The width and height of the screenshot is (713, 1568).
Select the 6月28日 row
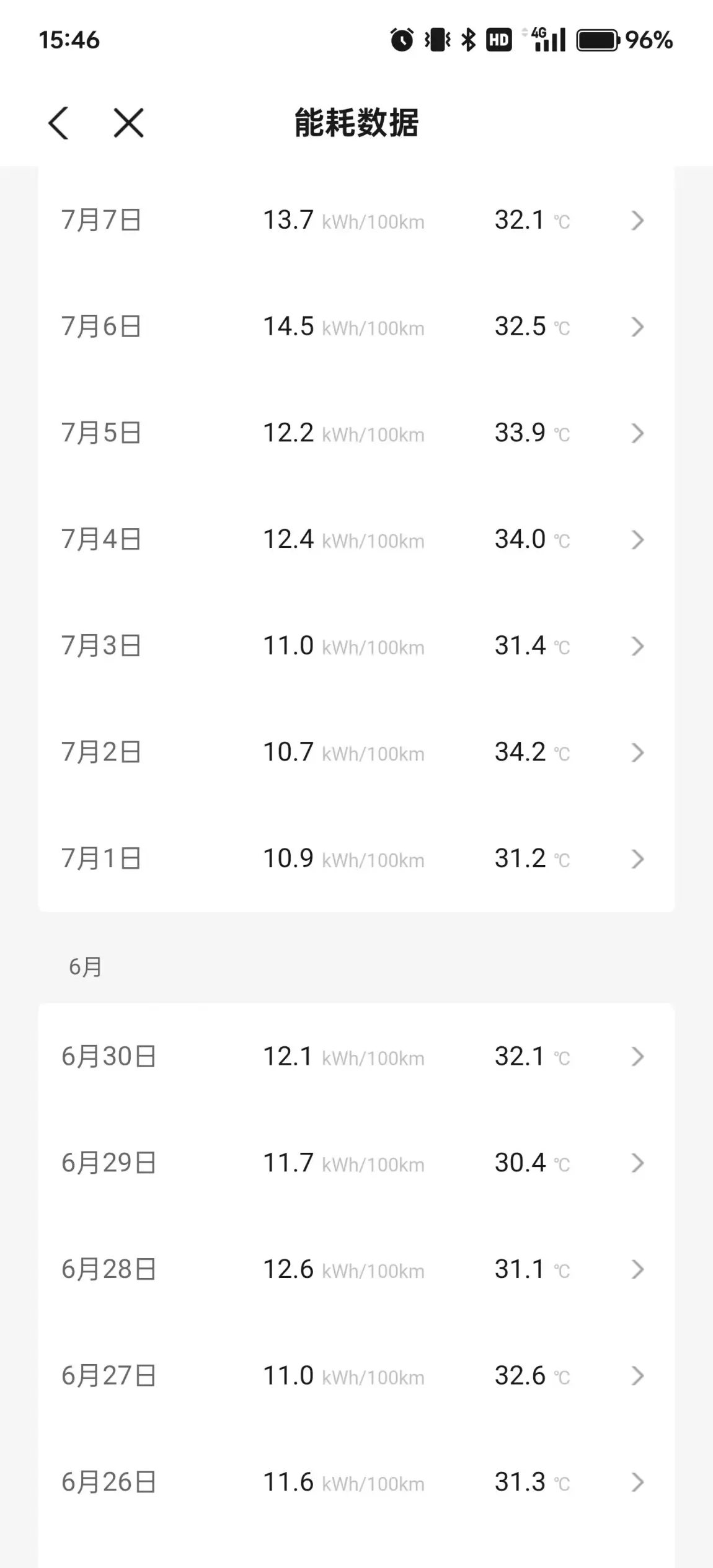[356, 1269]
